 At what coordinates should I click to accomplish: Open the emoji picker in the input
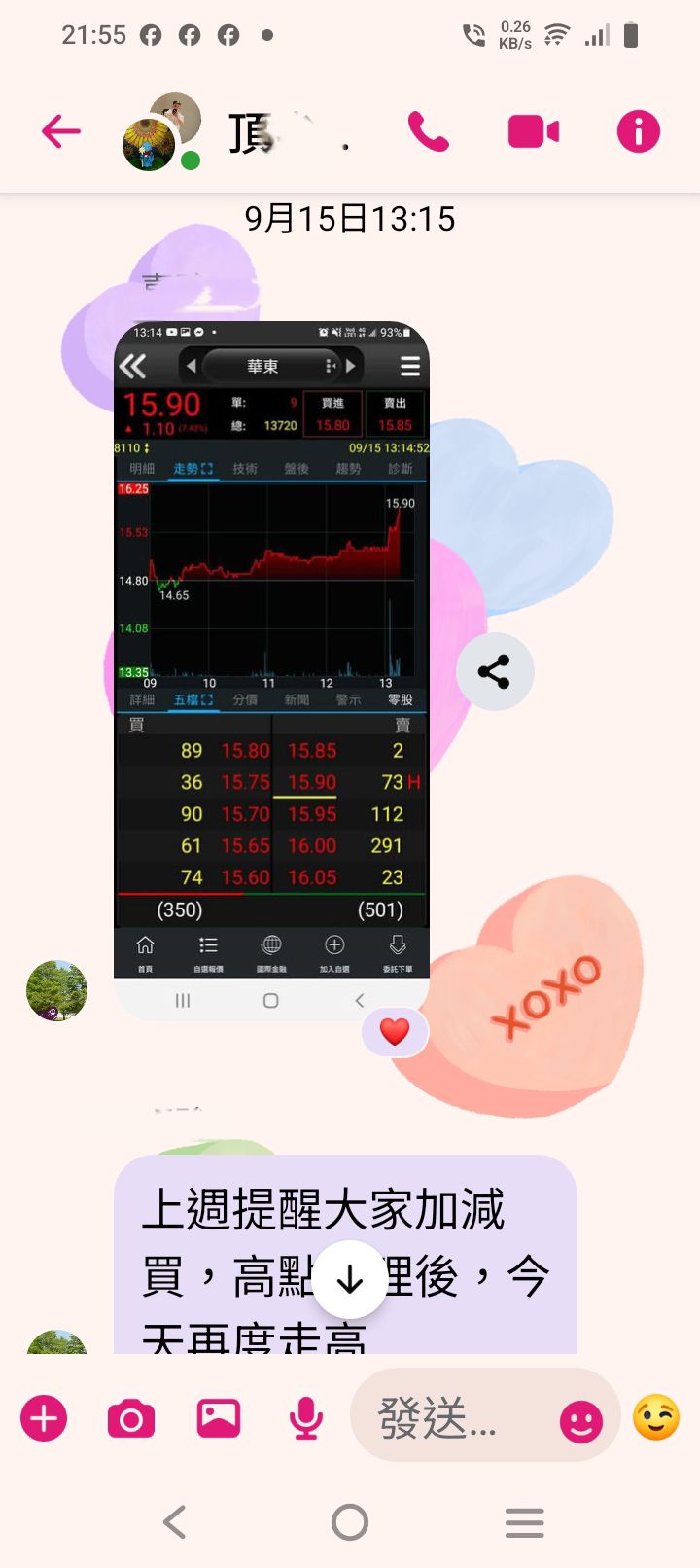pyautogui.click(x=581, y=1422)
